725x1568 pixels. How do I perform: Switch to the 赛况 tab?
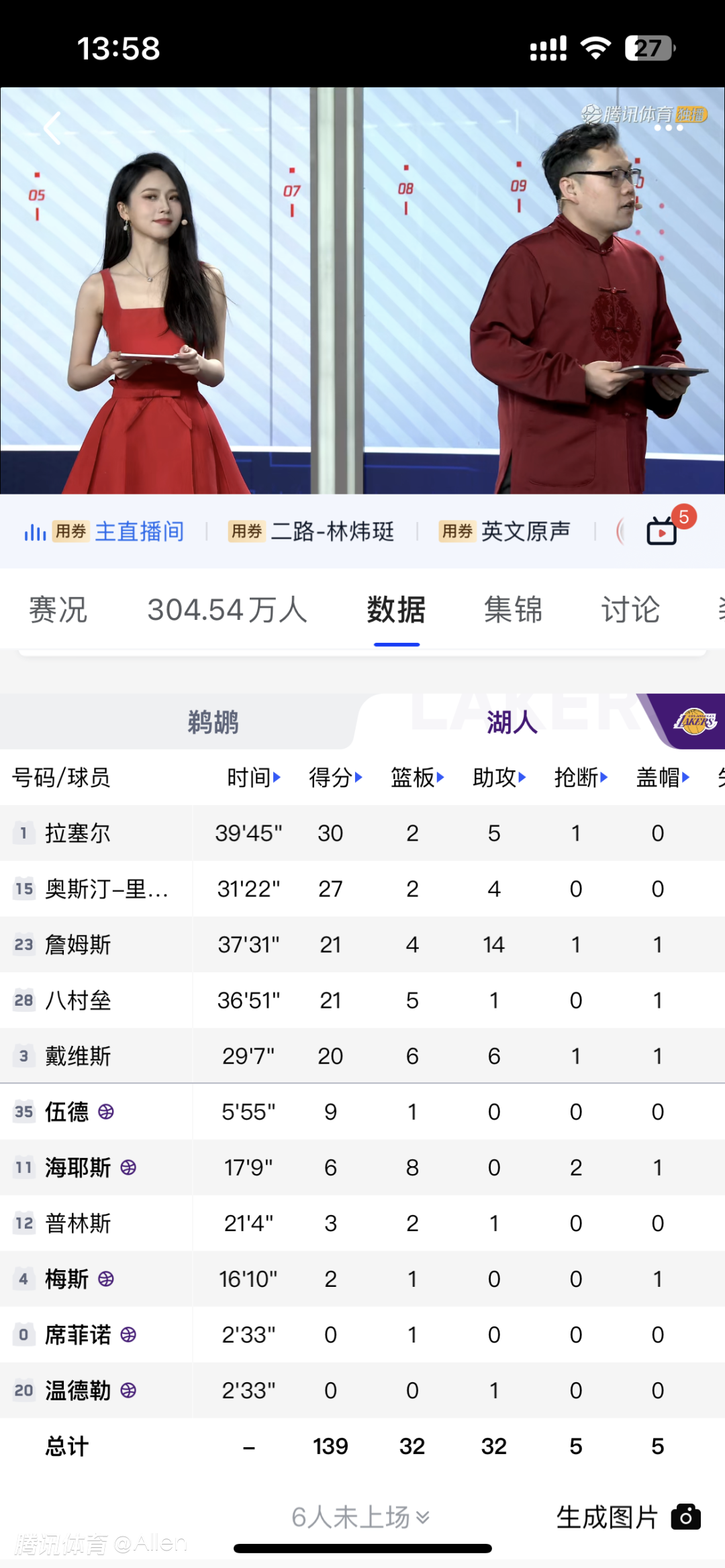tap(58, 610)
